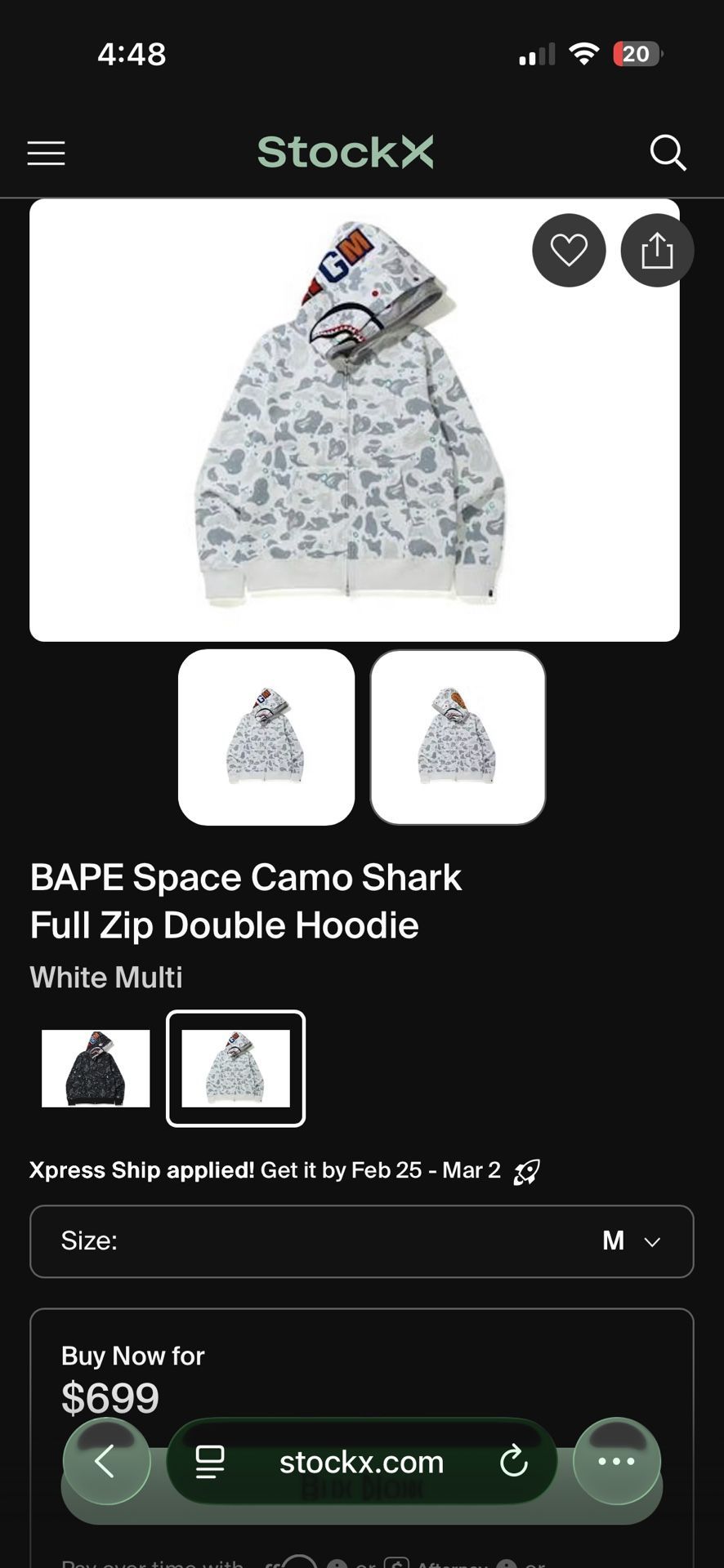Tap the Safari back navigation arrow

(x=106, y=1462)
